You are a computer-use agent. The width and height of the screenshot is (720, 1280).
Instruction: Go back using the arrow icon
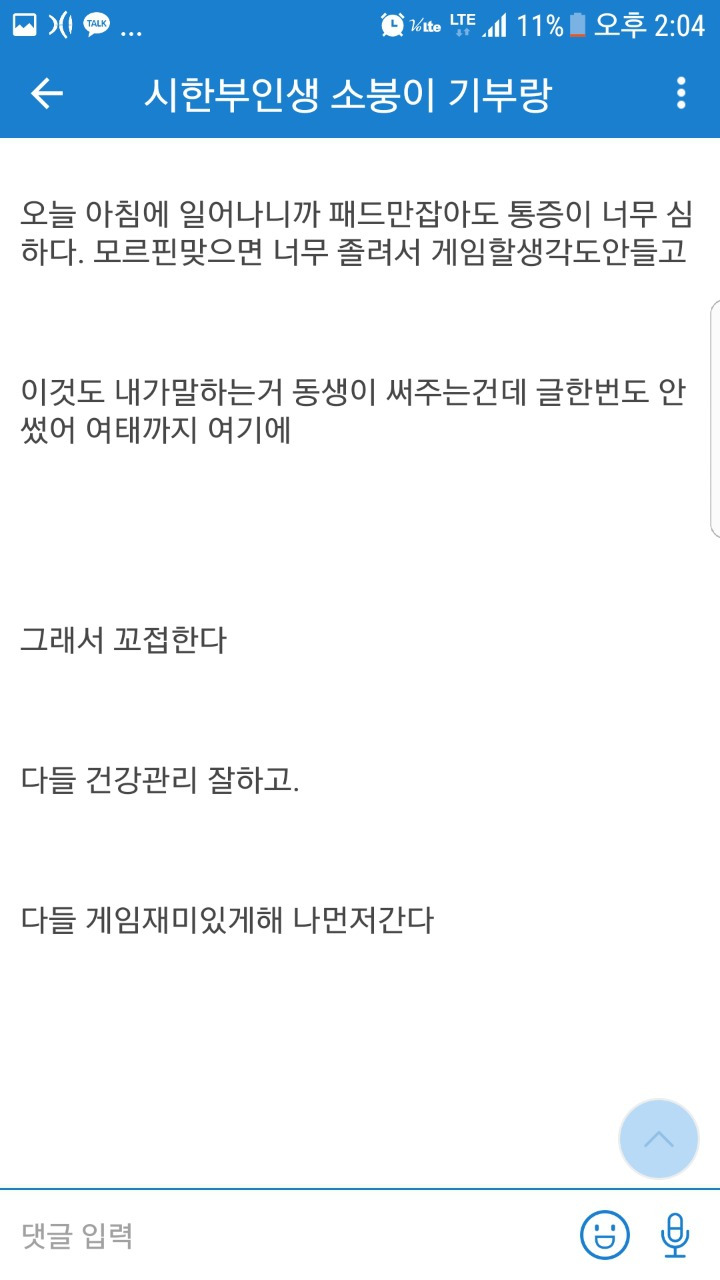[x=47, y=93]
